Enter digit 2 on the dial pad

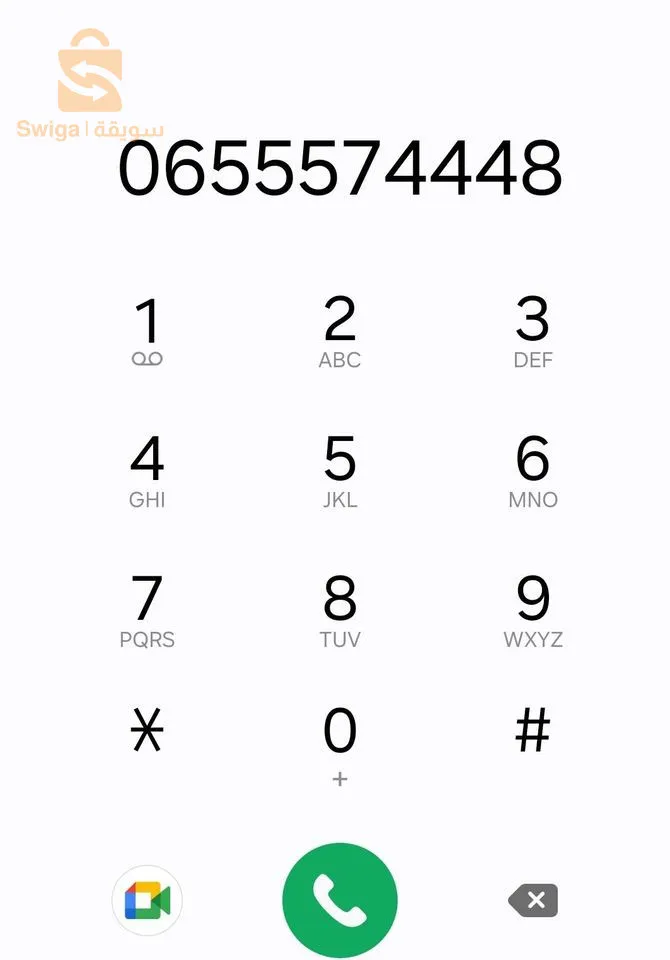click(x=340, y=332)
